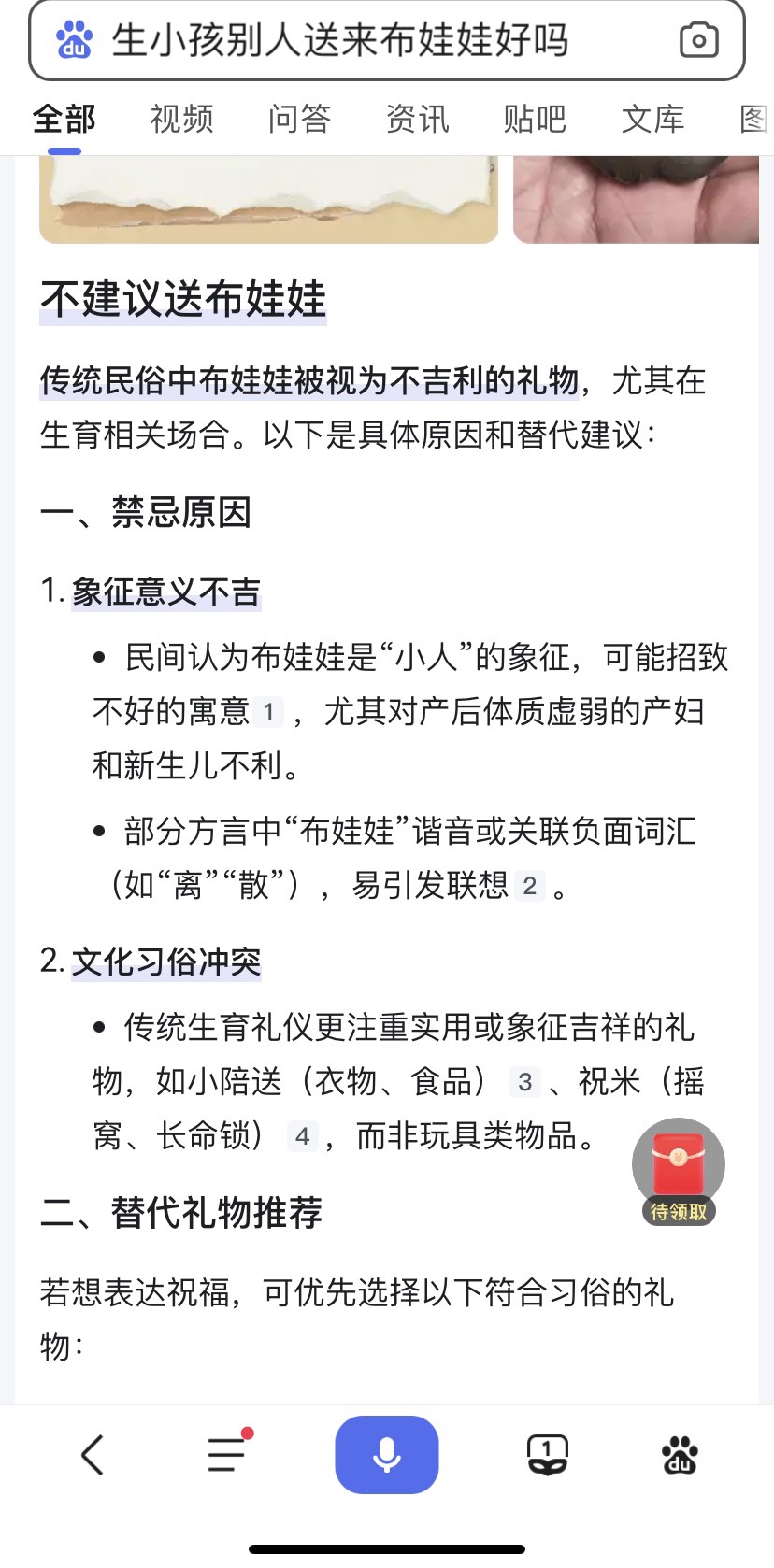The width and height of the screenshot is (774, 1568).
Task: Open citation reference 2
Action: (x=530, y=886)
